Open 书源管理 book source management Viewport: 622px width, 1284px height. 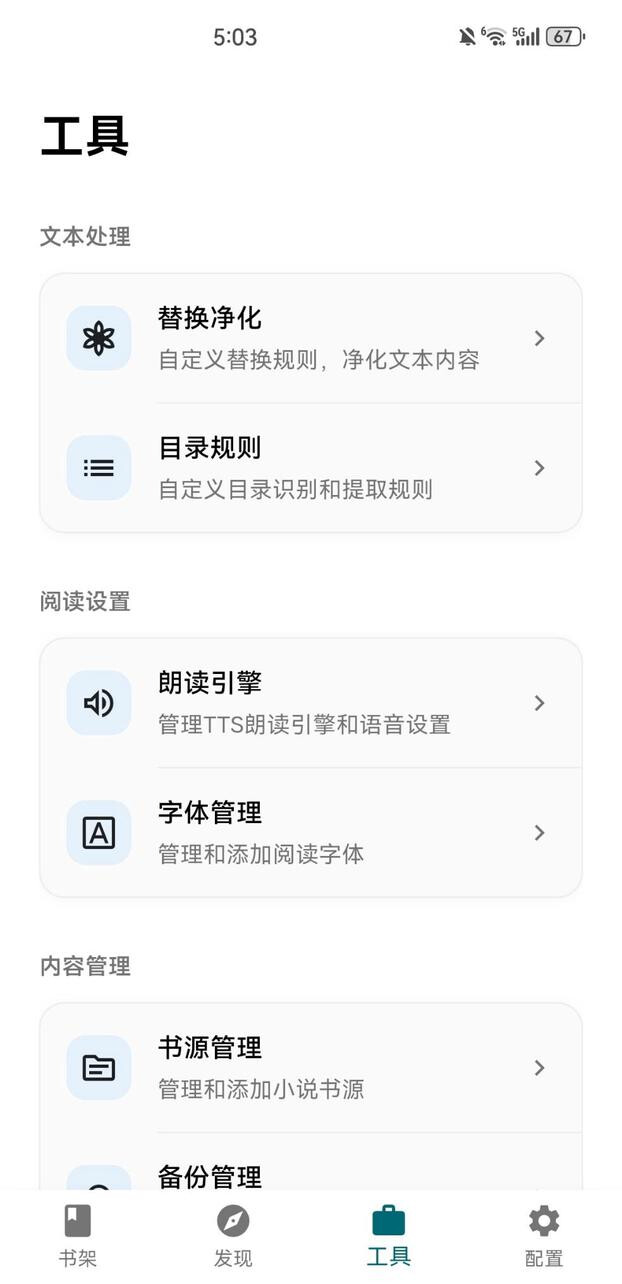tap(310, 1068)
